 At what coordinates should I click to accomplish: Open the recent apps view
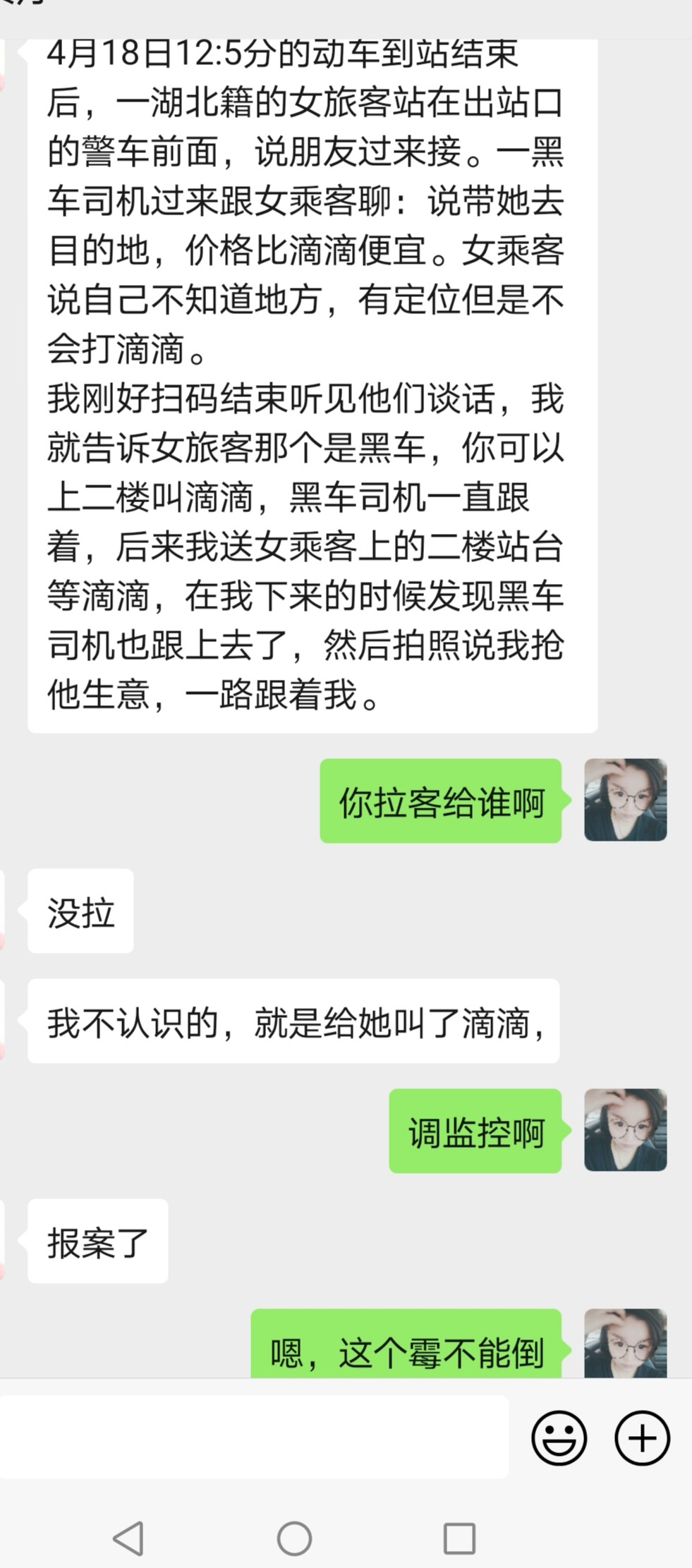pyautogui.click(x=459, y=1538)
